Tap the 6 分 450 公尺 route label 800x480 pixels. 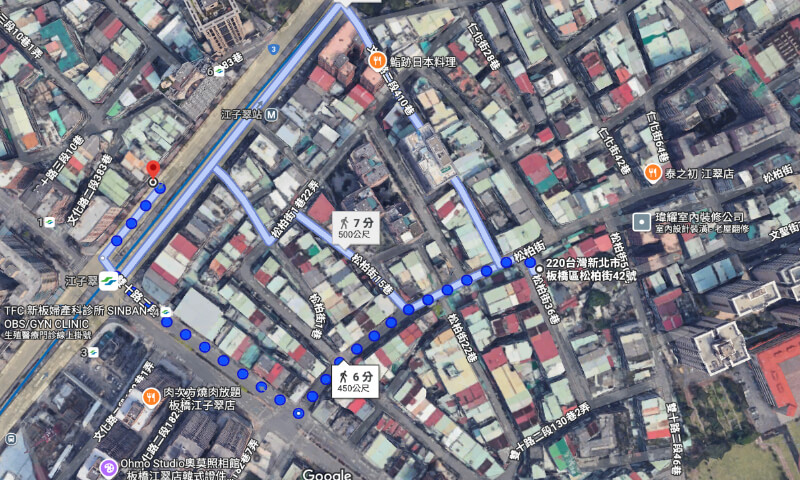(x=355, y=381)
